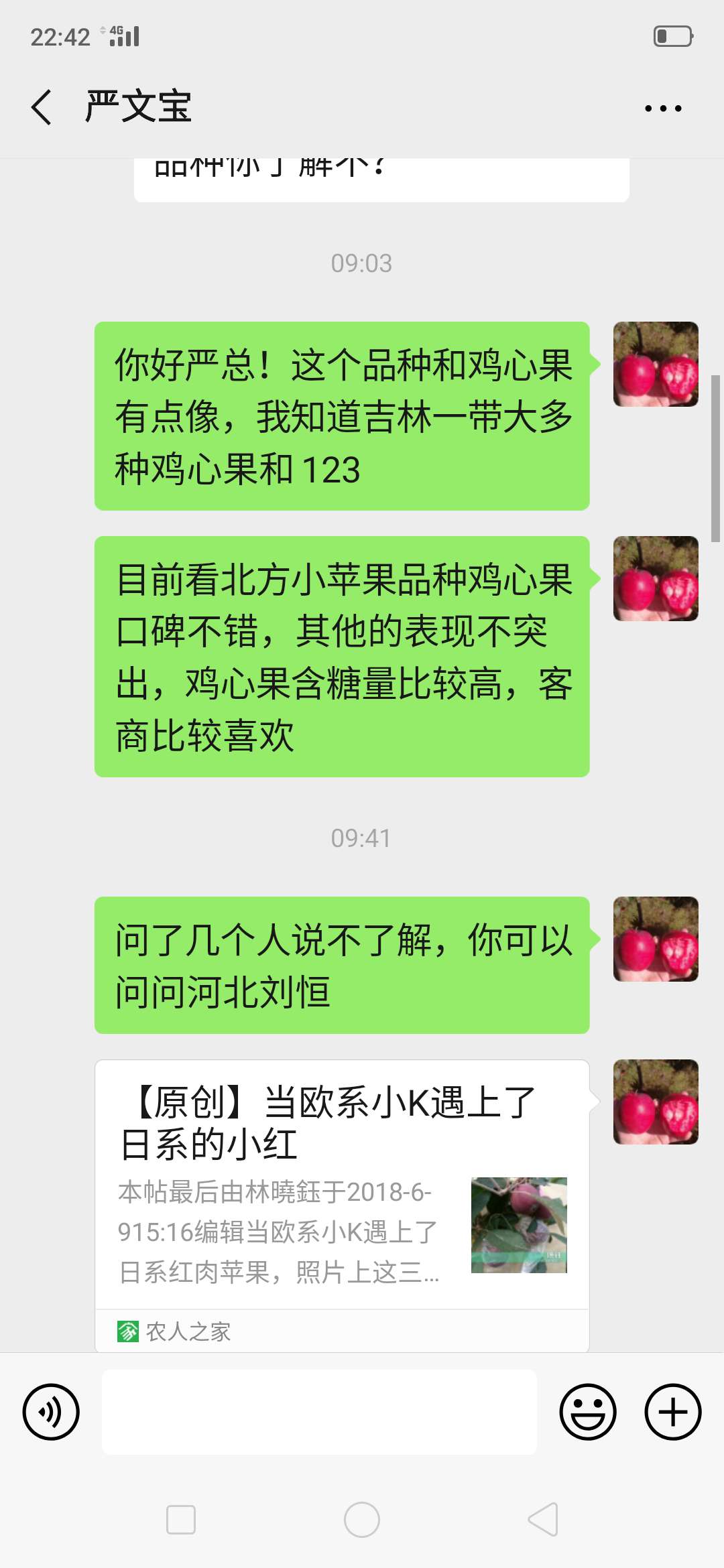
Task: Tap the avatar beside the 问了几个人说不了解 message
Action: [x=656, y=939]
